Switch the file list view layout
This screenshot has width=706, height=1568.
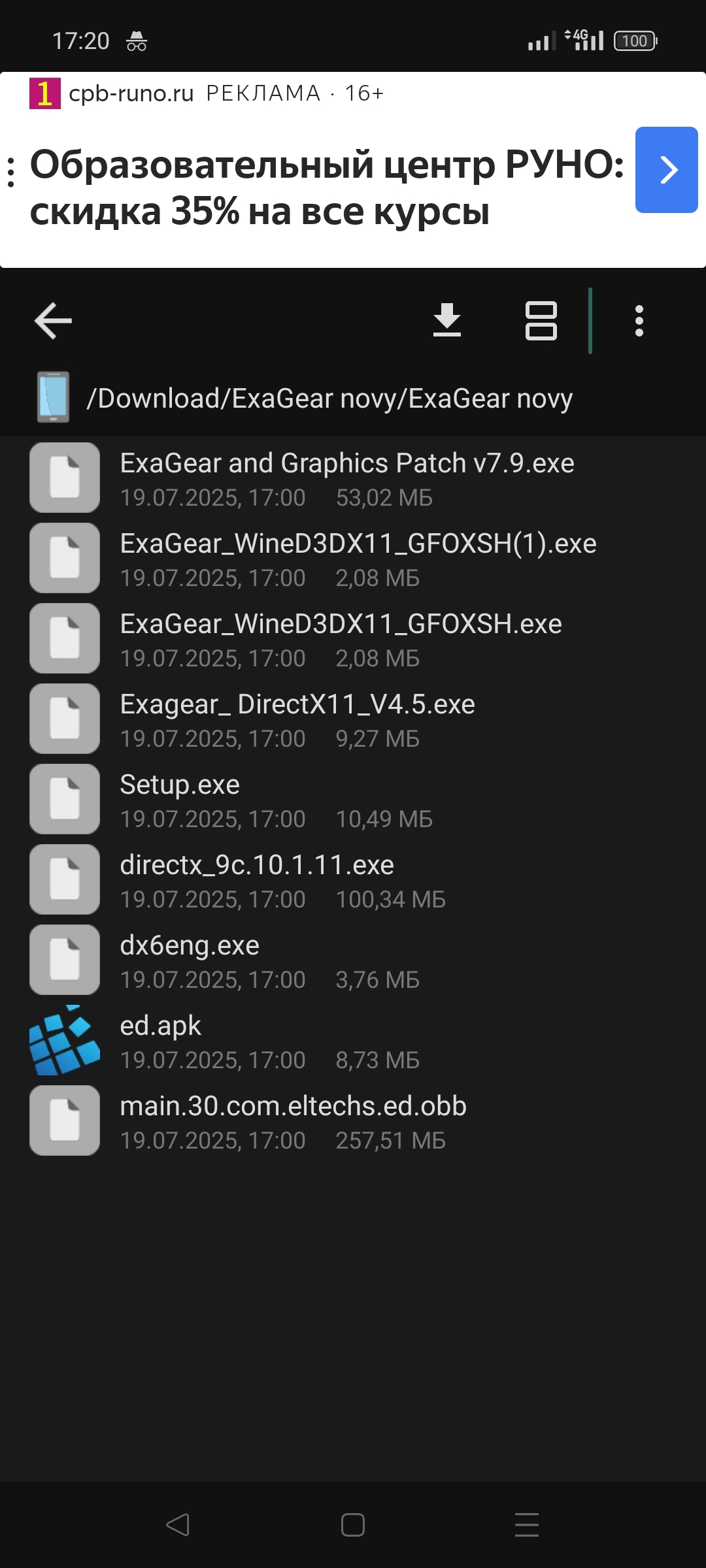coord(541,320)
